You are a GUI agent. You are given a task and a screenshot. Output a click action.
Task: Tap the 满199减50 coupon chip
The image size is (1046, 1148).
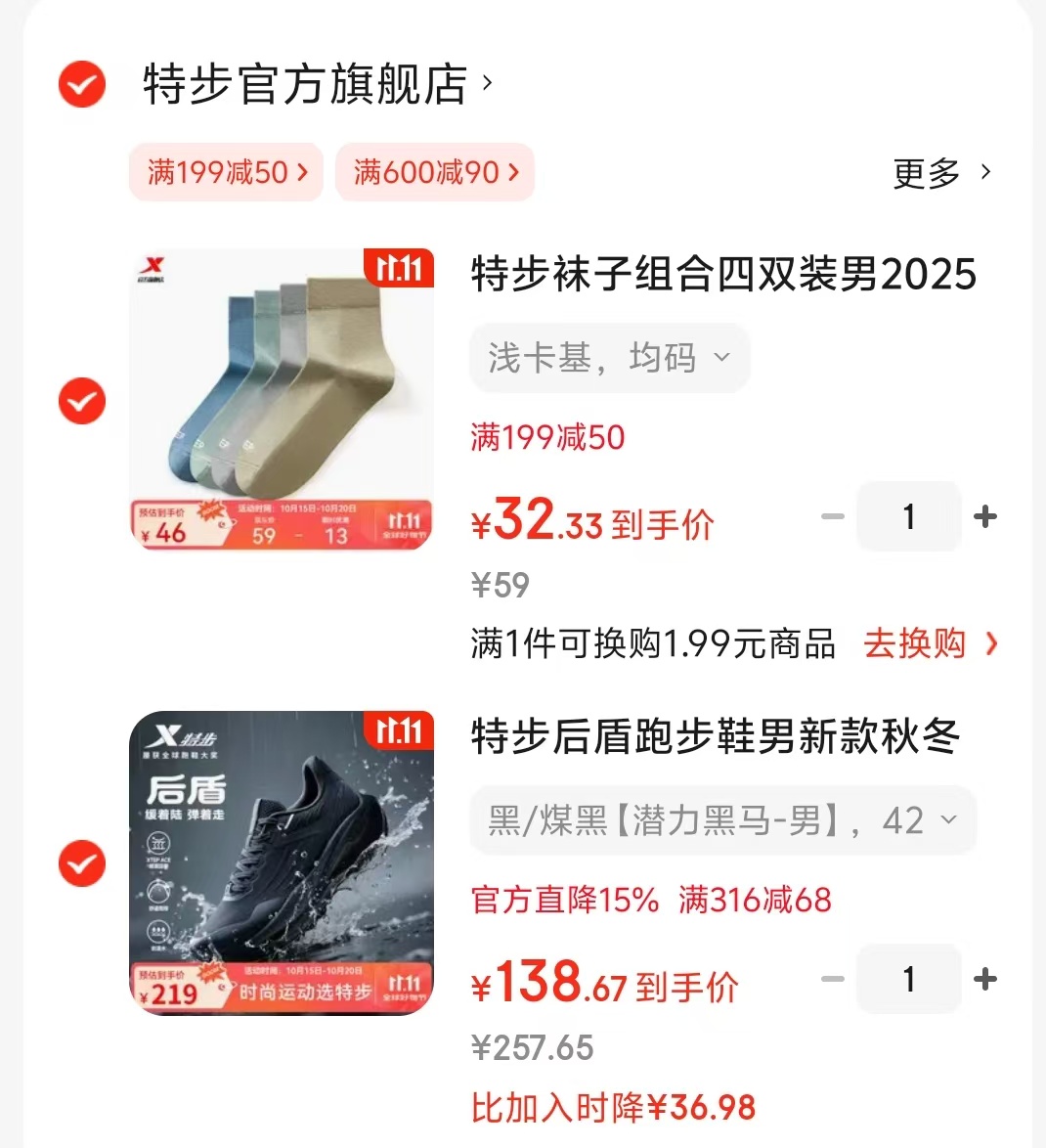[x=226, y=173]
